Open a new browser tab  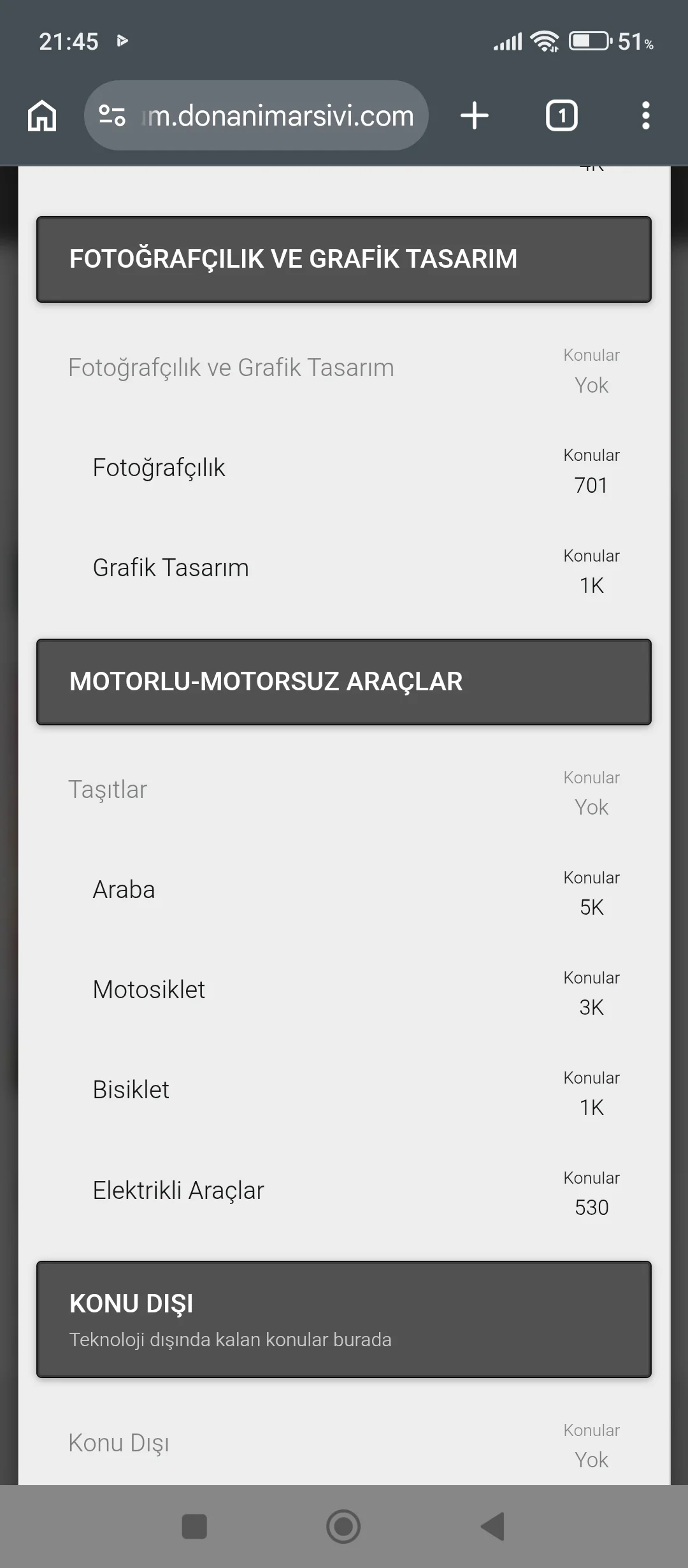[x=475, y=116]
